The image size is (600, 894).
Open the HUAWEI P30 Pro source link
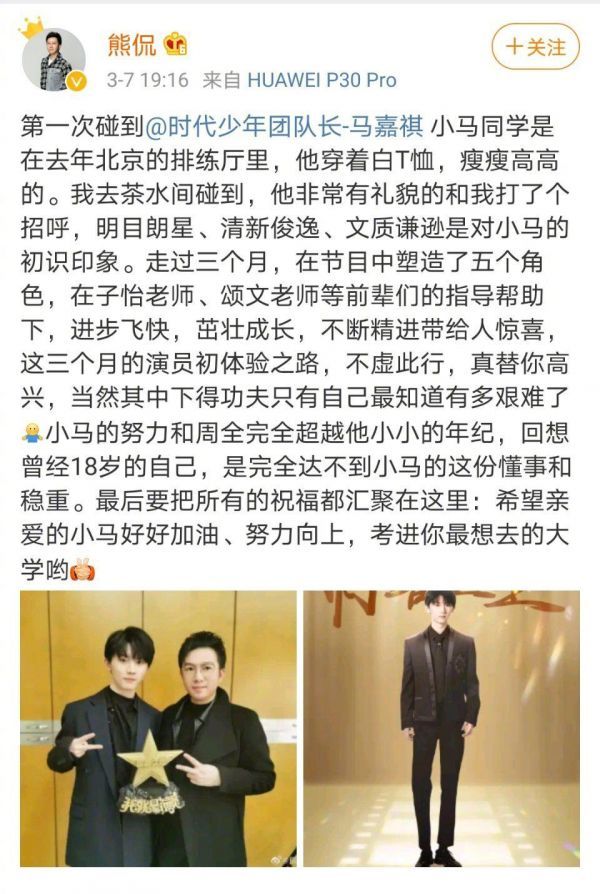pyautogui.click(x=320, y=80)
